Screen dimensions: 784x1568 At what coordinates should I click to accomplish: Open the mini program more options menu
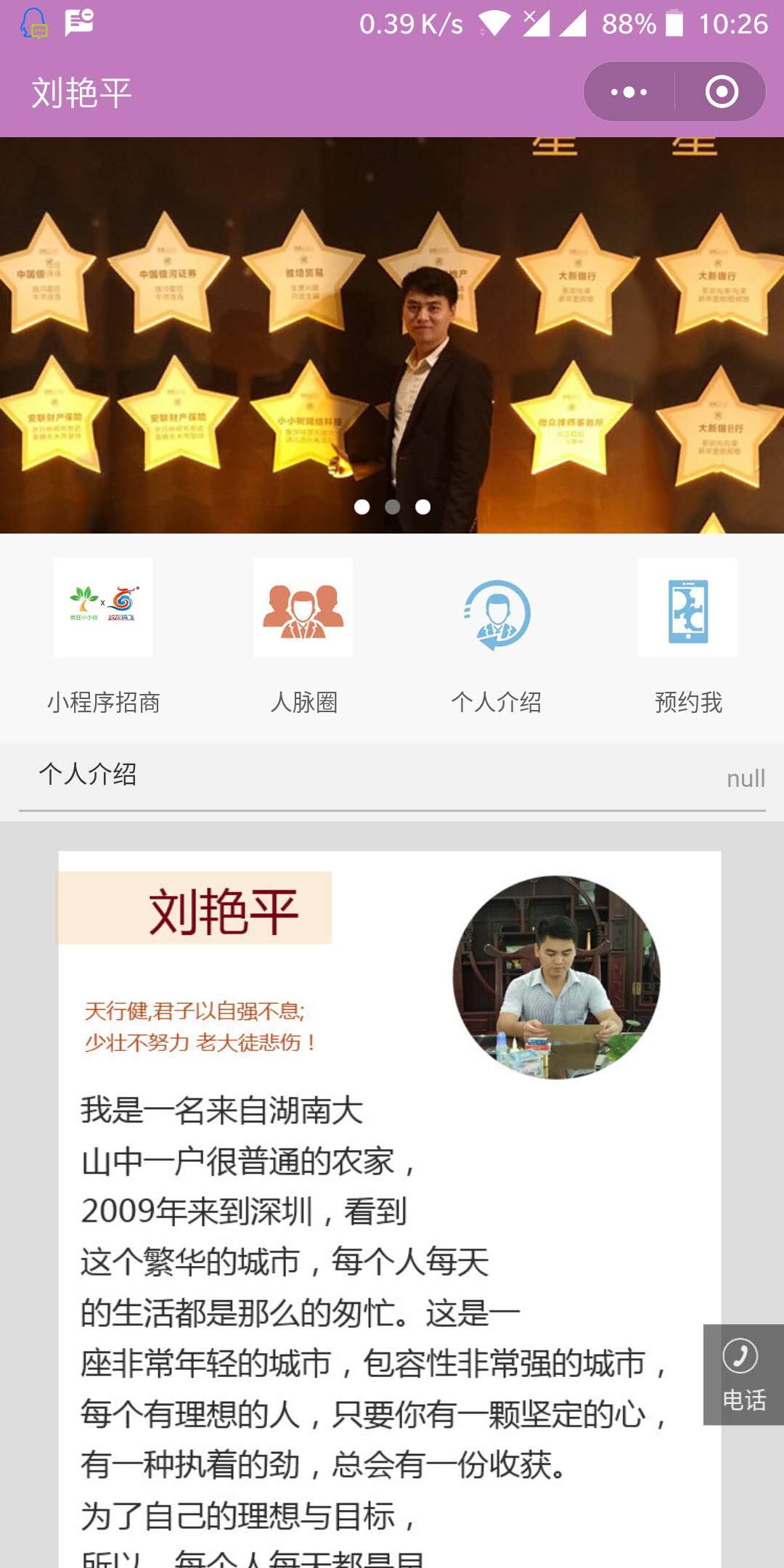coord(629,92)
